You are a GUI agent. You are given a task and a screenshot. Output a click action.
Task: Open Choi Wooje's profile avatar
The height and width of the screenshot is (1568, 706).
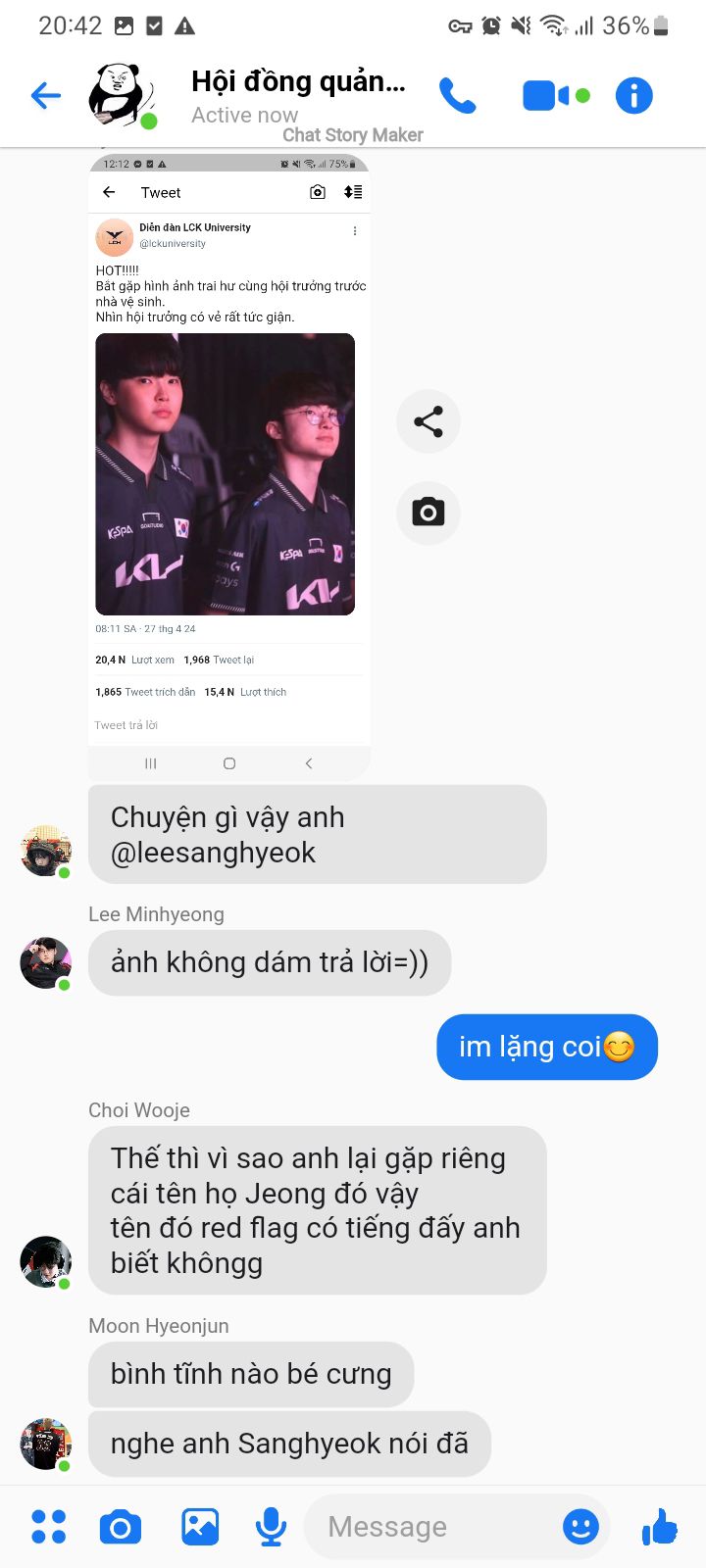[x=46, y=1262]
